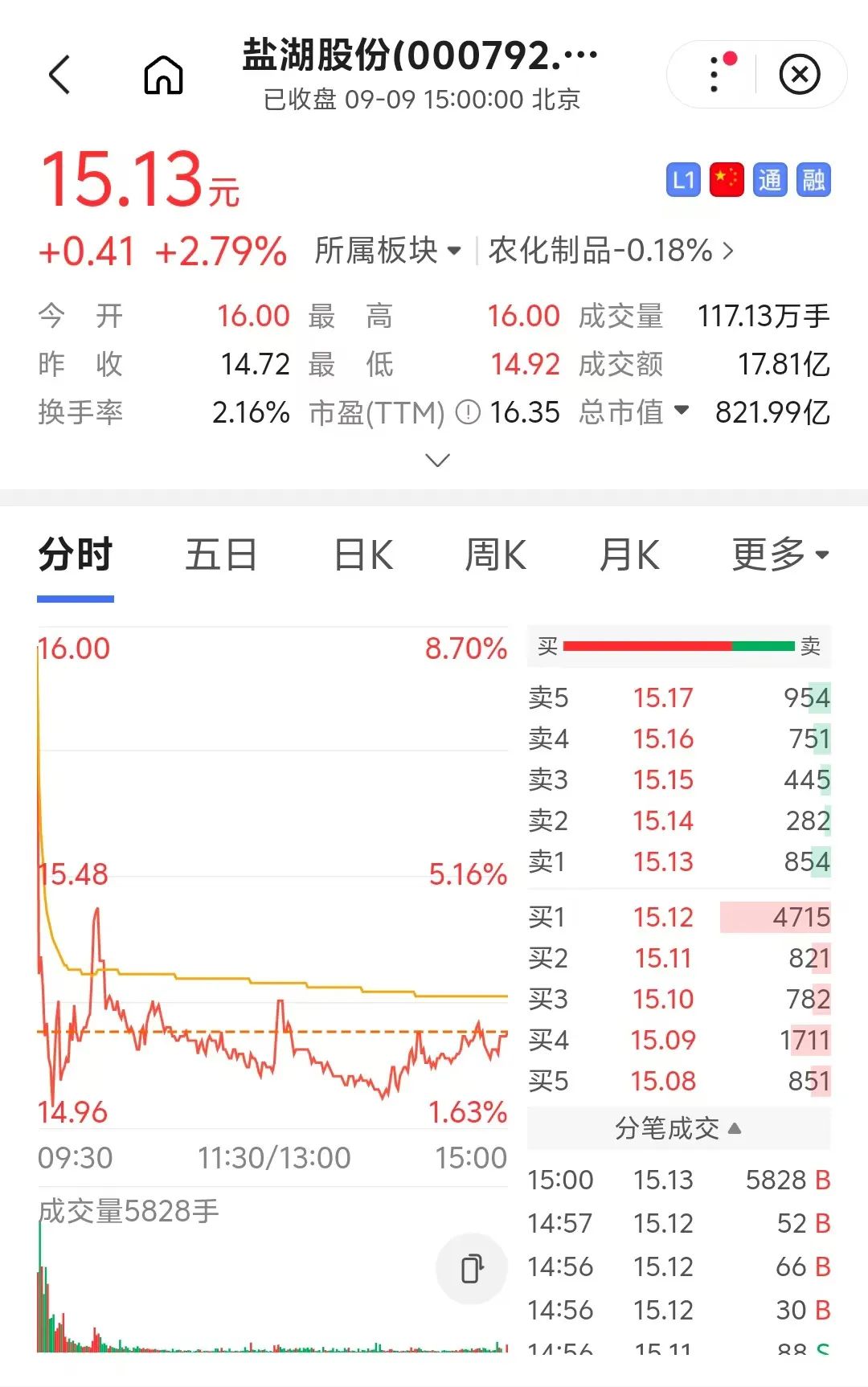Expand the 所属板块 dropdown

pos(387,251)
